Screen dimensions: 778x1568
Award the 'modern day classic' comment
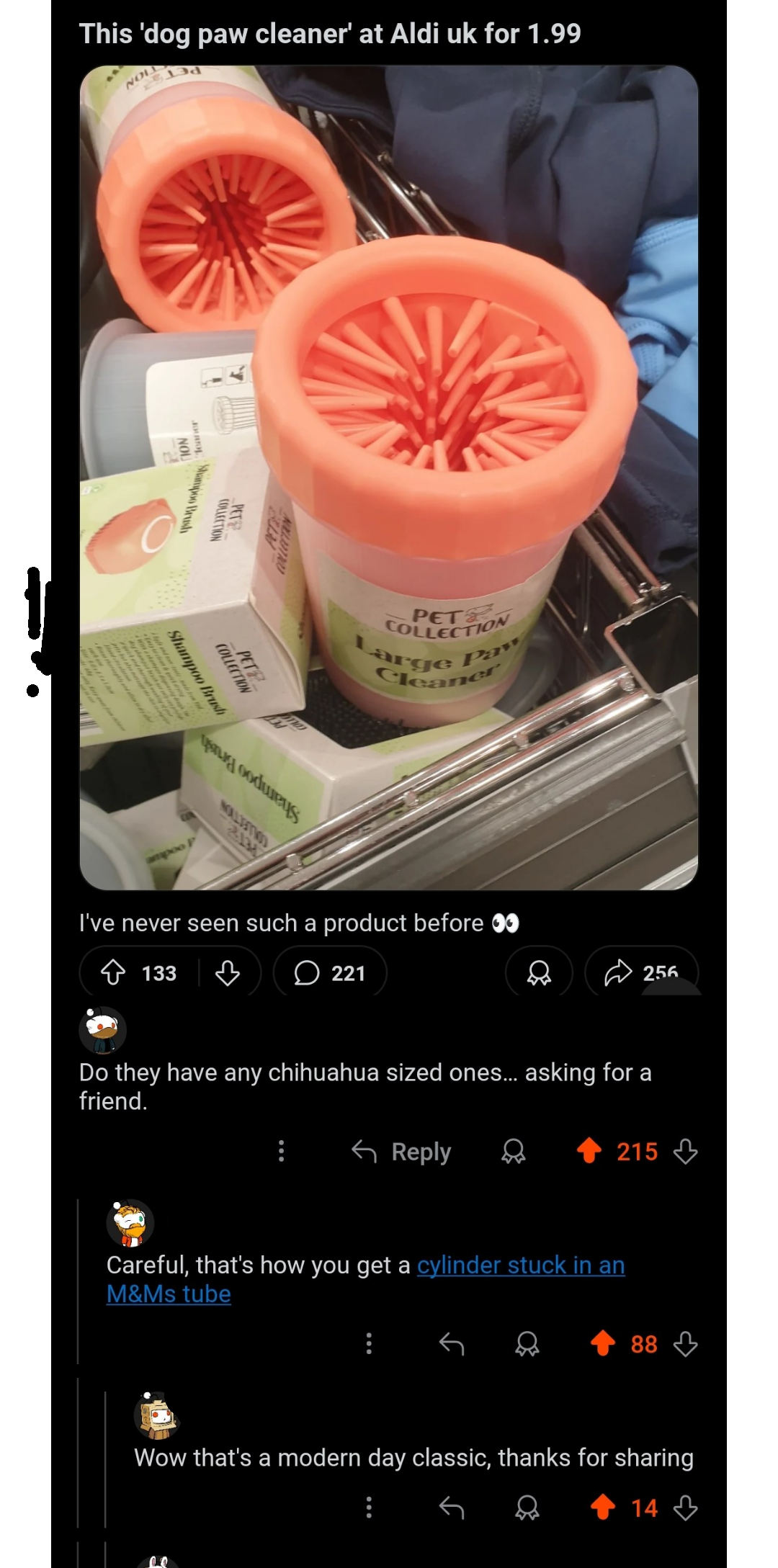coord(527,1507)
